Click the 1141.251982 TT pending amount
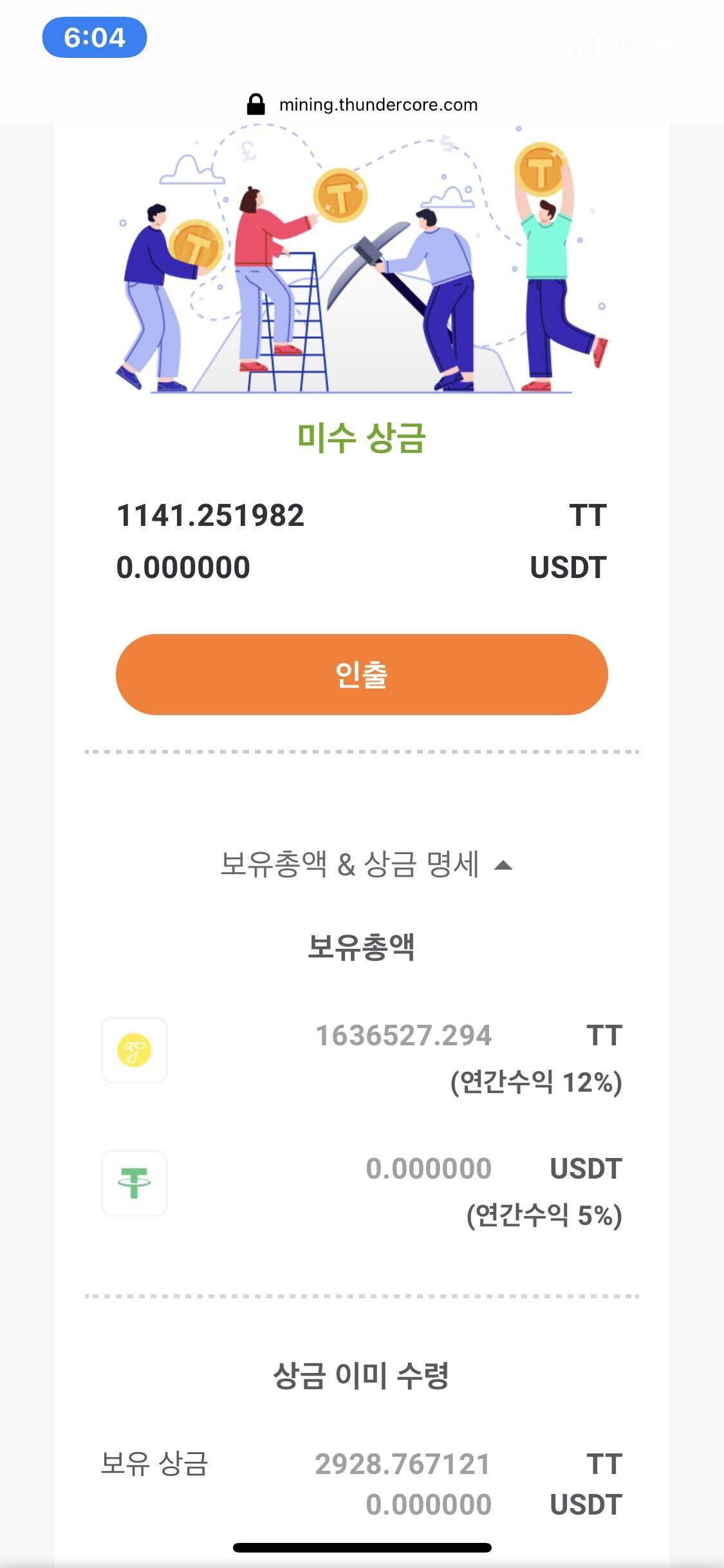 212,515
